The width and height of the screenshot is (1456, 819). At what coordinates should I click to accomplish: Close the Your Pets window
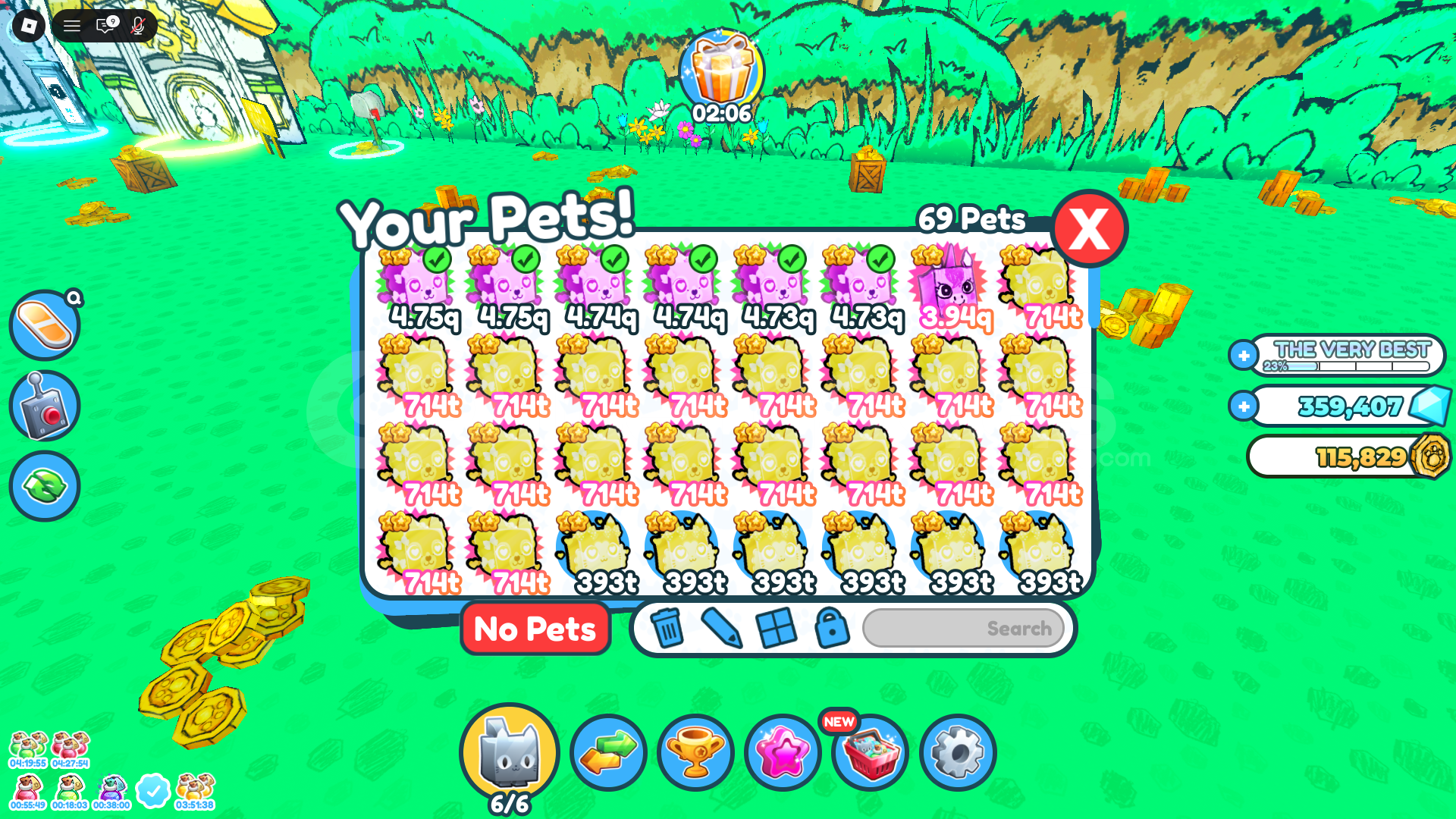[x=1090, y=227]
